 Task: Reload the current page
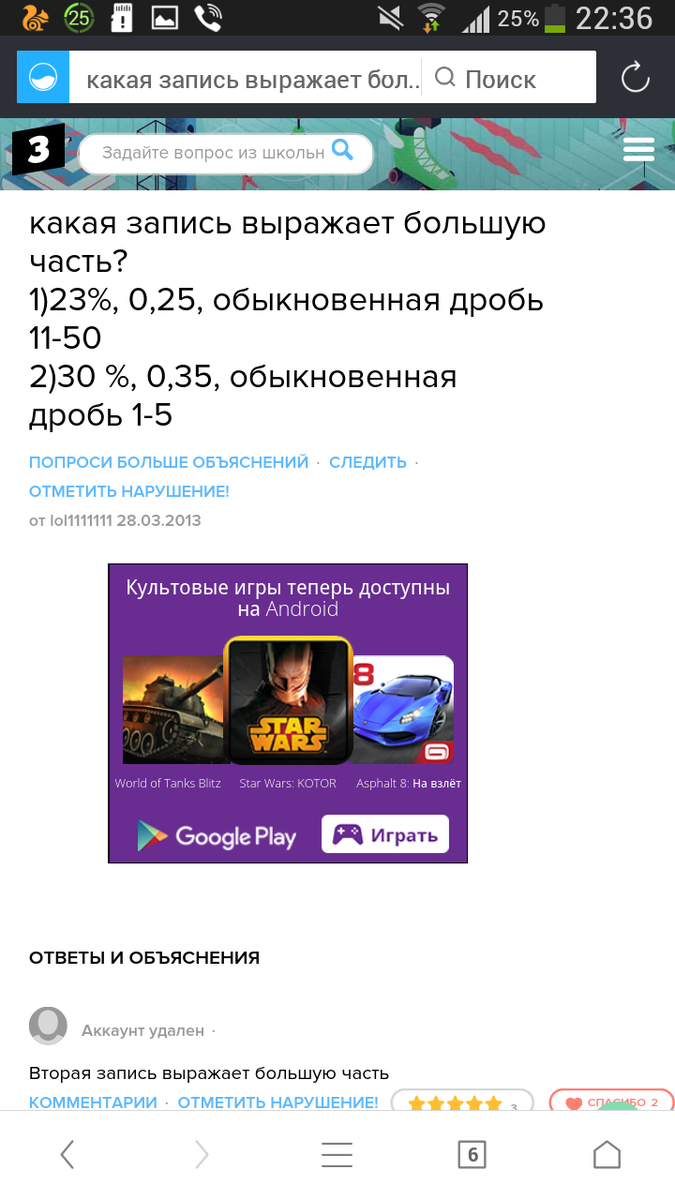click(x=635, y=79)
